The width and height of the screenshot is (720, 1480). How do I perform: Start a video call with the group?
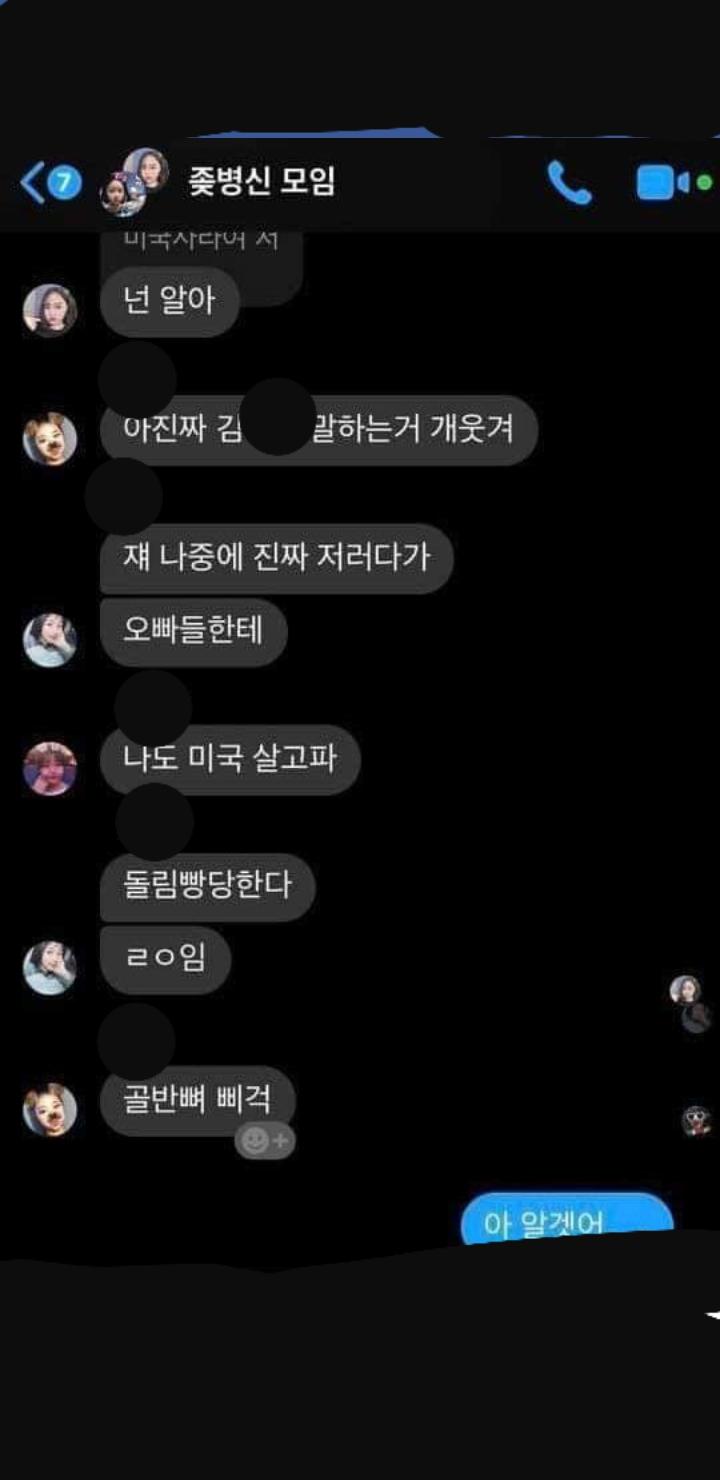[673, 183]
